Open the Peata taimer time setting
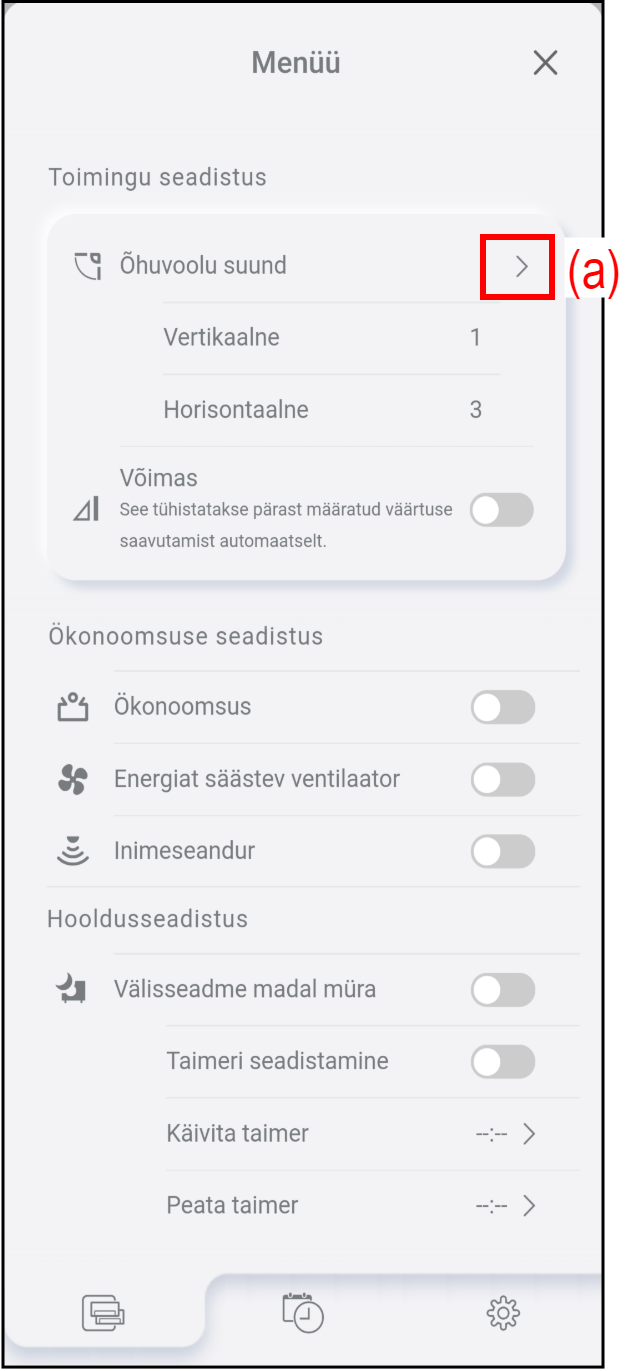The height and width of the screenshot is (1371, 628). [x=528, y=1206]
